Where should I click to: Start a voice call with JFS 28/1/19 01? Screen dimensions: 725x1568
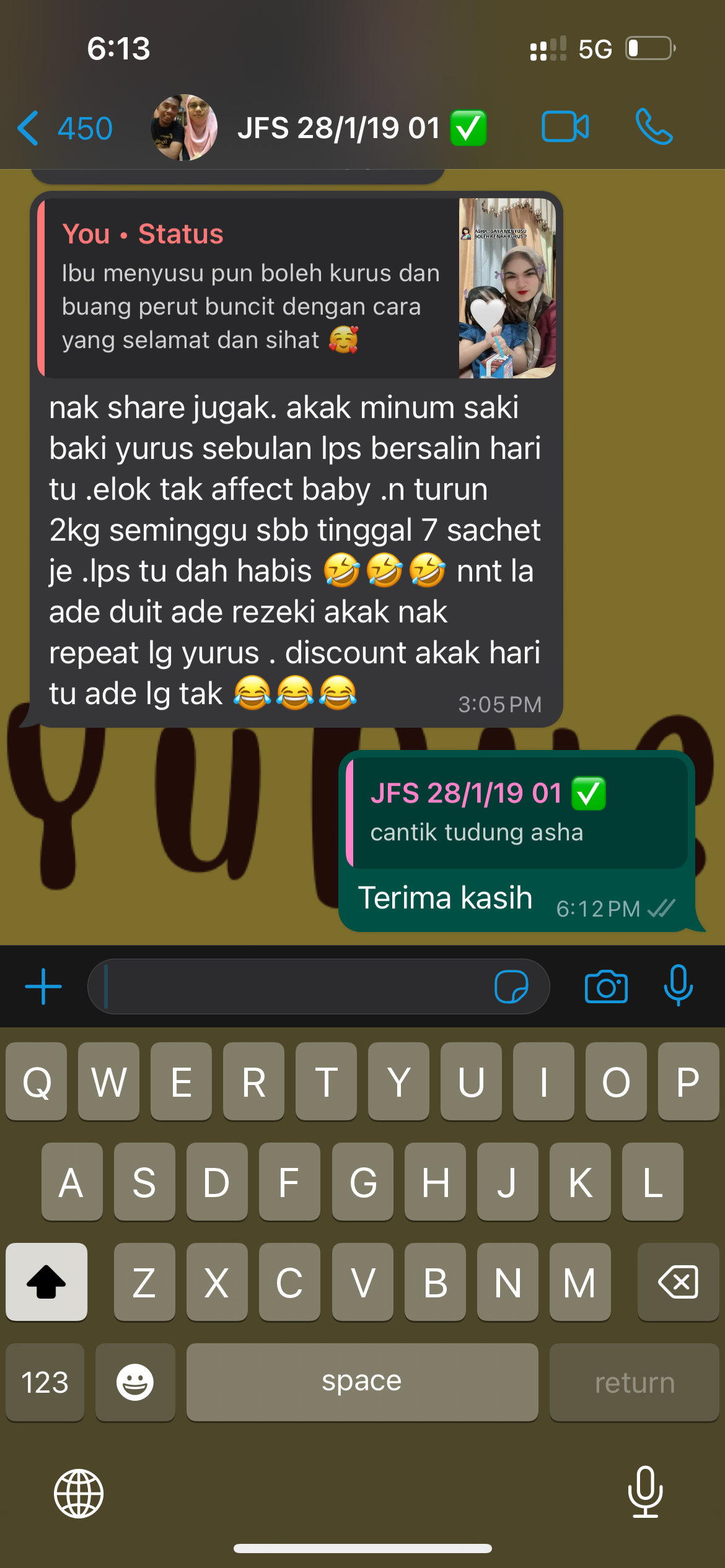[654, 127]
